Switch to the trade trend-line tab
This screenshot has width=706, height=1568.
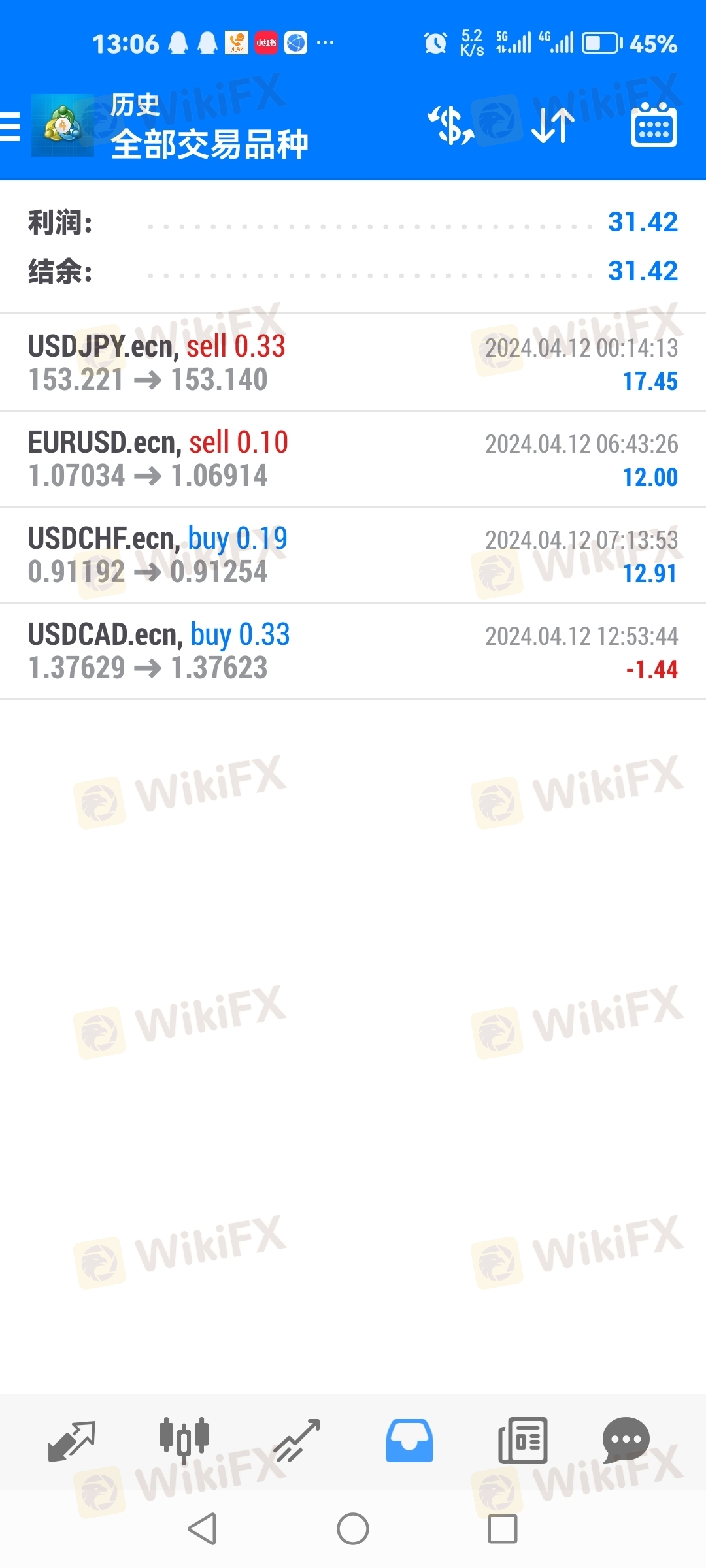click(x=296, y=1441)
